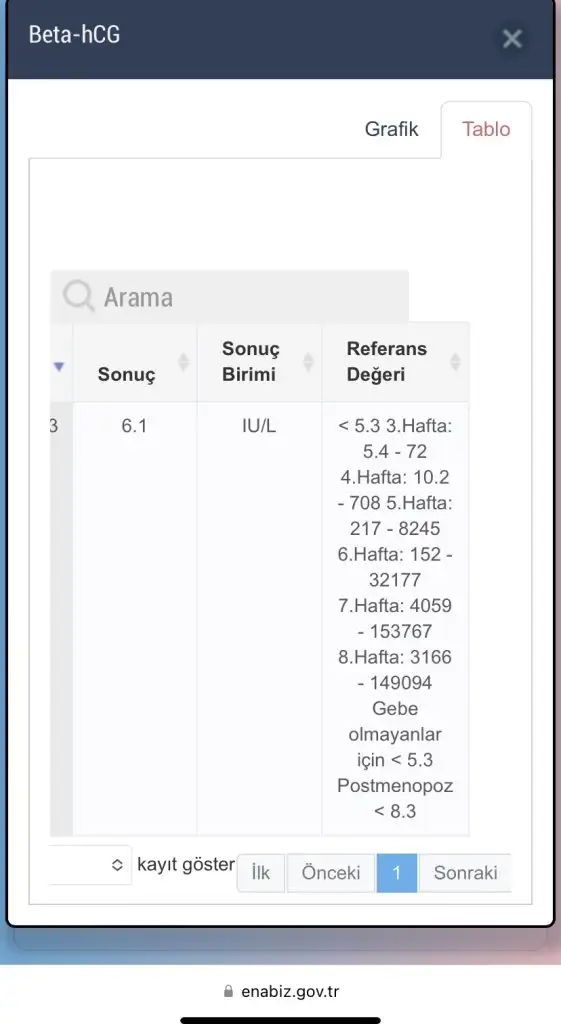This screenshot has width=561, height=1024.
Task: Go to the Sonraki page
Action: click(465, 872)
